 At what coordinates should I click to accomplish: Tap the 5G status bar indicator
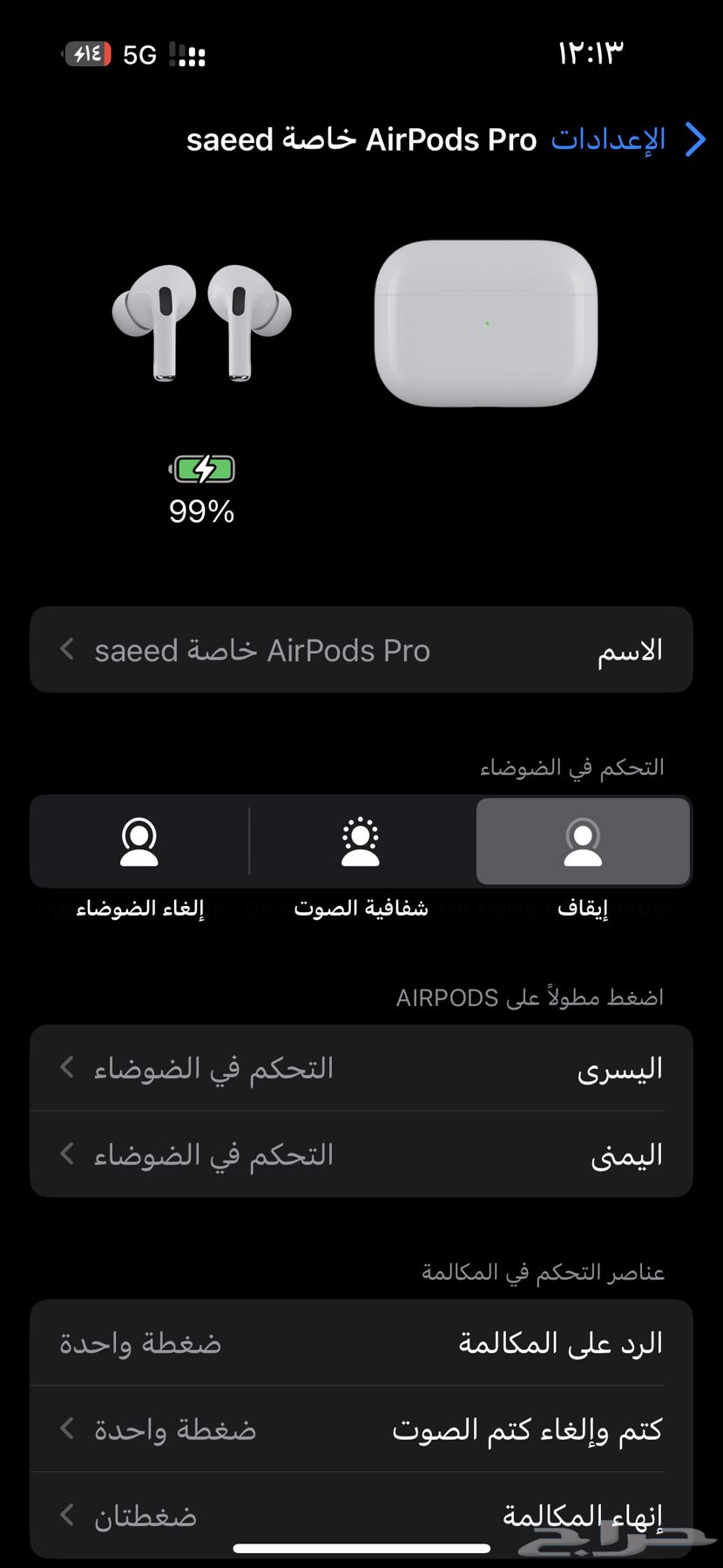click(x=139, y=54)
